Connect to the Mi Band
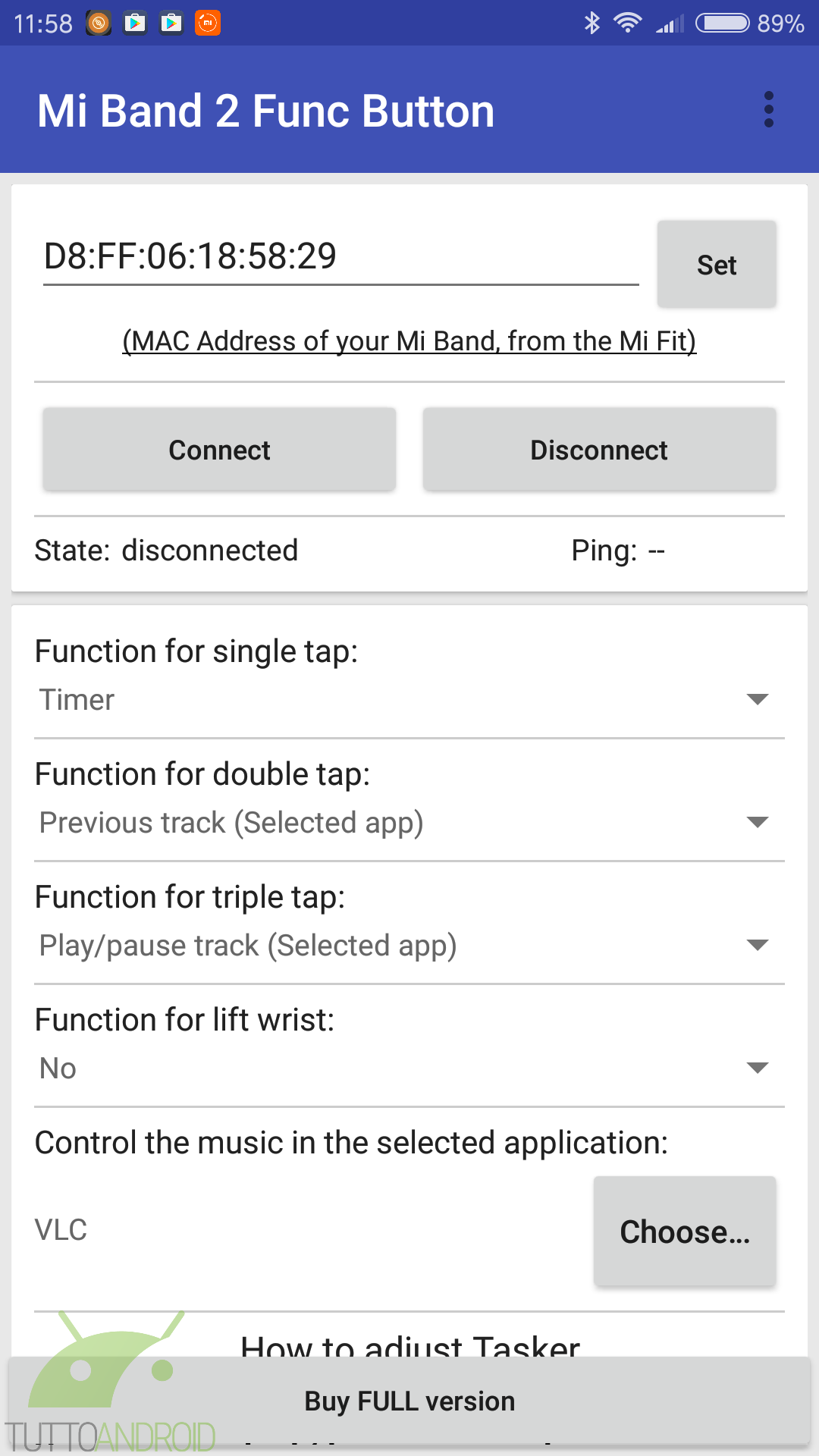 tap(219, 450)
